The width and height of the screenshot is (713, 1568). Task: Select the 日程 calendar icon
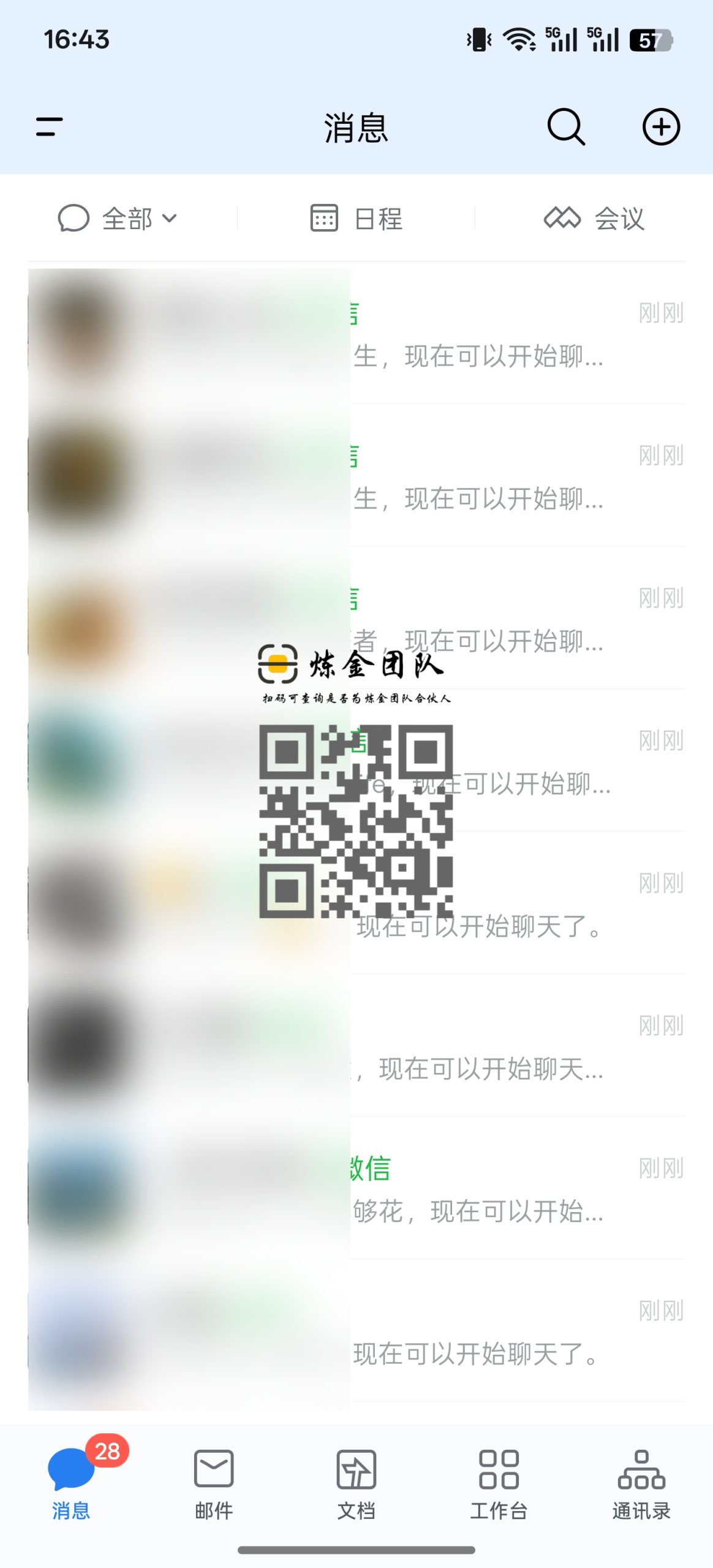click(325, 217)
